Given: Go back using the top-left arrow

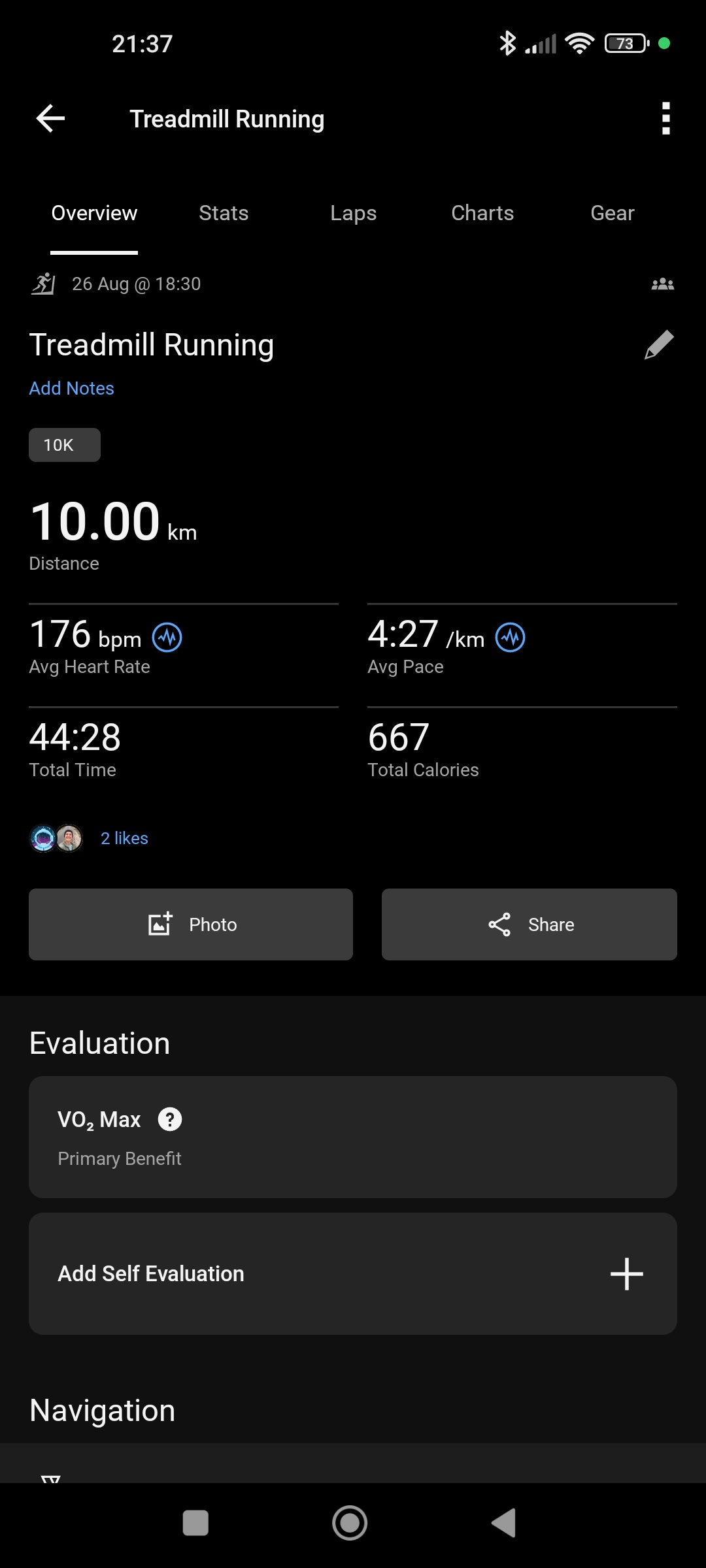Looking at the screenshot, I should 50,118.
